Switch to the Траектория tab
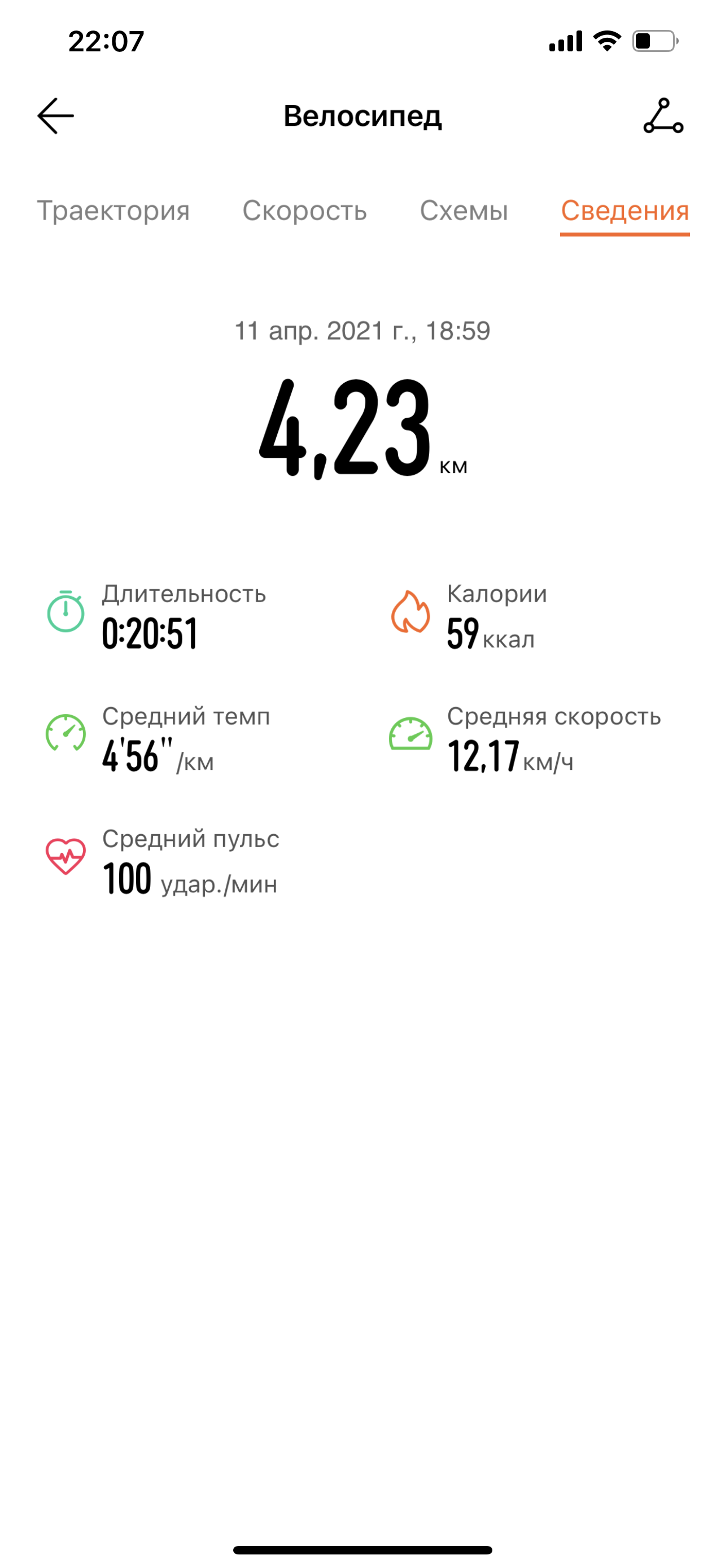This screenshot has width=725, height=1568. pyautogui.click(x=113, y=211)
